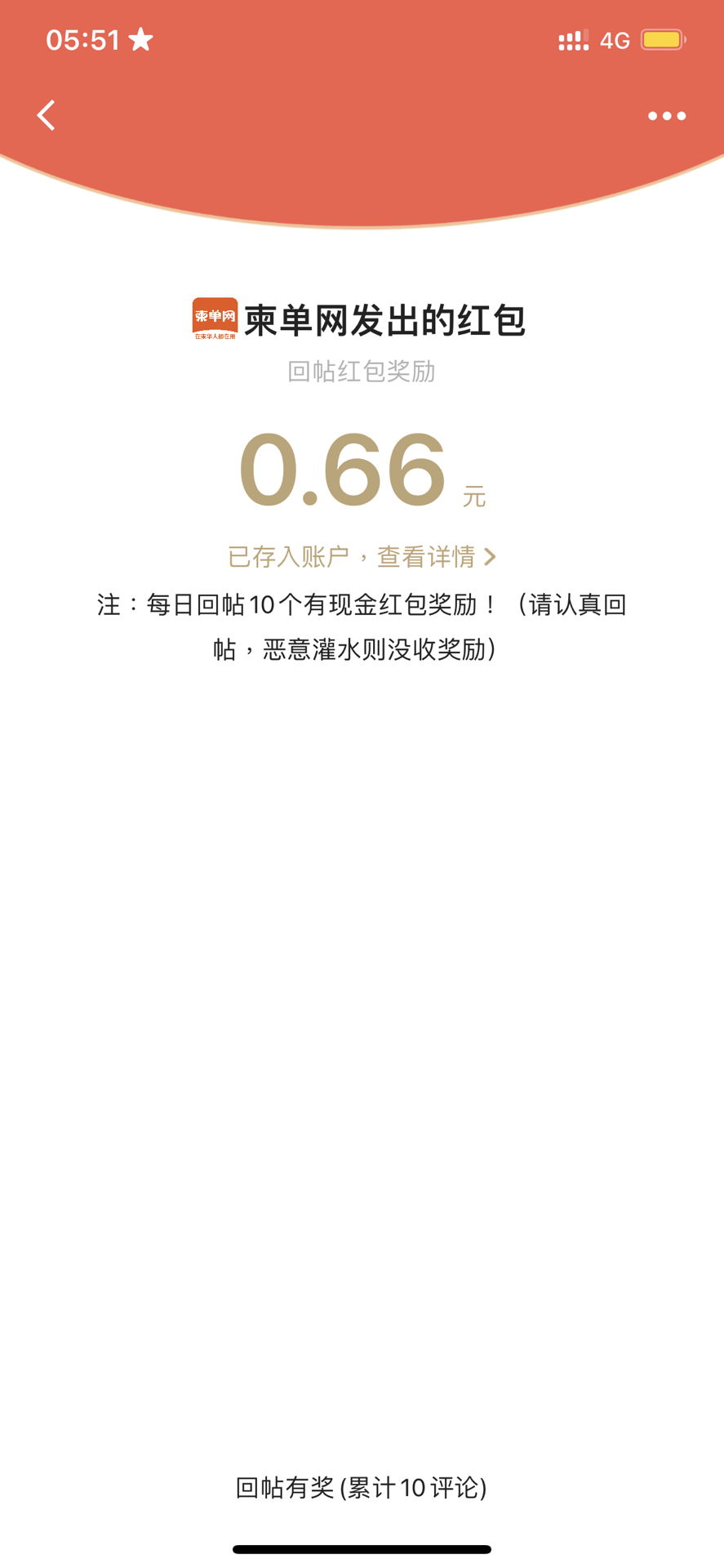Go back using the top-left arrow
Viewport: 724px width, 1568px height.
point(47,115)
